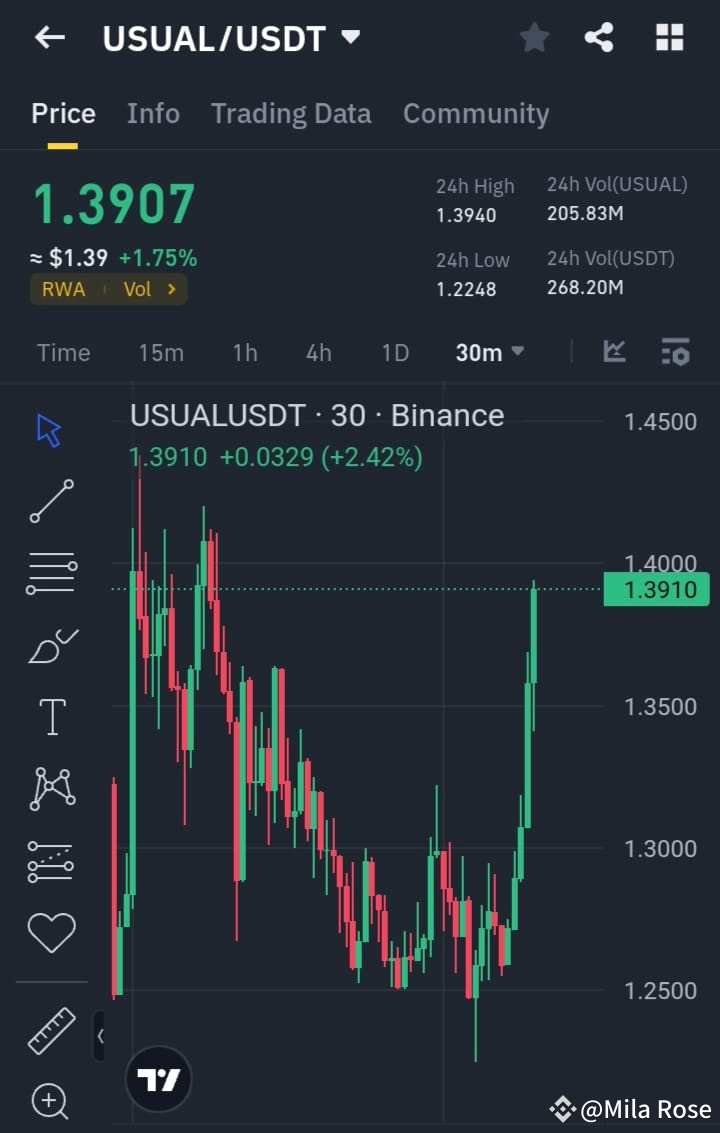The height and width of the screenshot is (1133, 720).
Task: Open the USUAL/USDT pair selector
Action: pyautogui.click(x=231, y=38)
